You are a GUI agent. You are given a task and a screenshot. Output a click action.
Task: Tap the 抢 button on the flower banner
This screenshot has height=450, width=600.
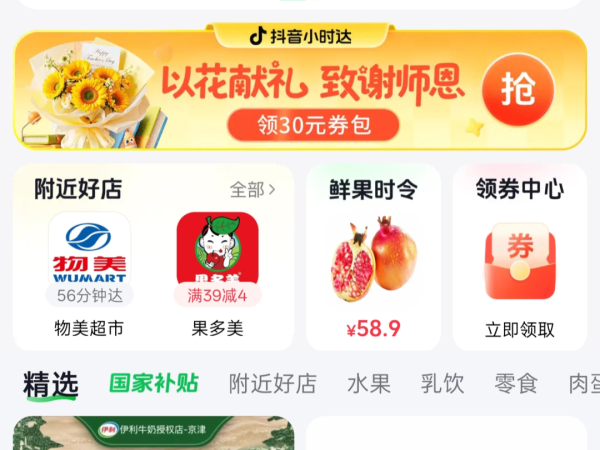(518, 90)
